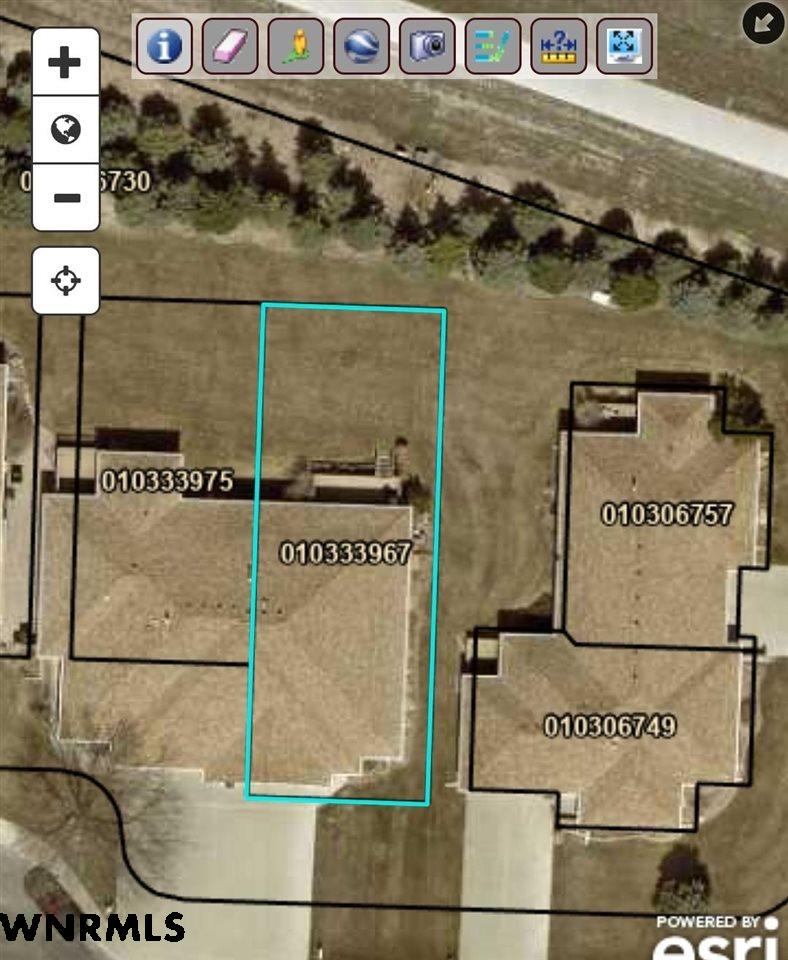788x960 pixels.
Task: Open street view pegman tool
Action: 296,46
